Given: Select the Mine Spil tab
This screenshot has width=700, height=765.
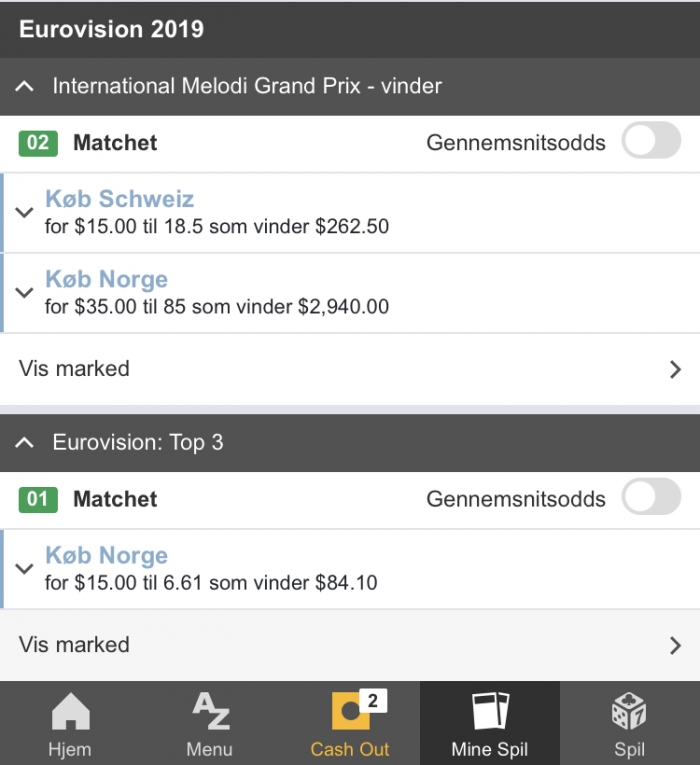Looking at the screenshot, I should (490, 724).
